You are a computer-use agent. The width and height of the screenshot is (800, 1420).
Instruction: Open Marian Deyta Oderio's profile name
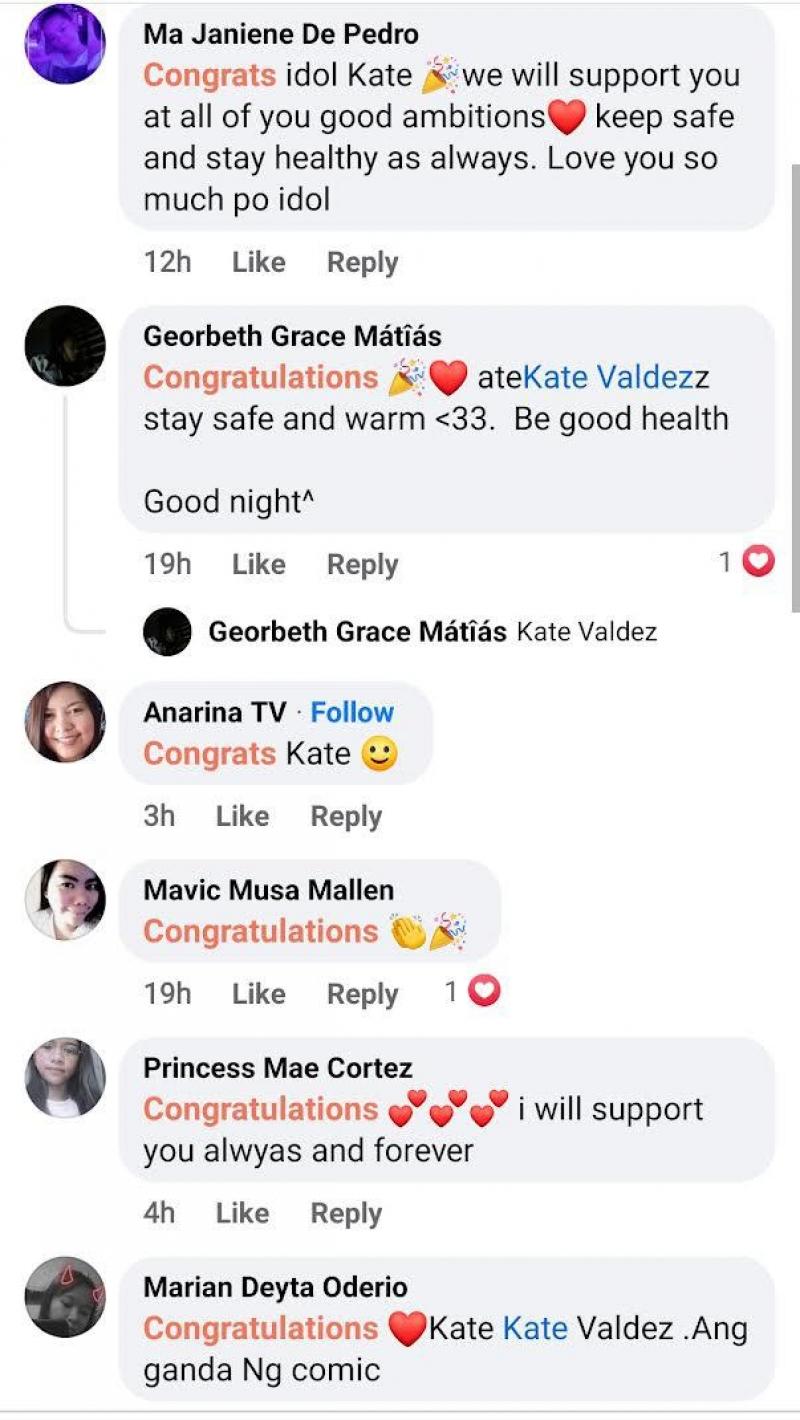(x=275, y=1287)
